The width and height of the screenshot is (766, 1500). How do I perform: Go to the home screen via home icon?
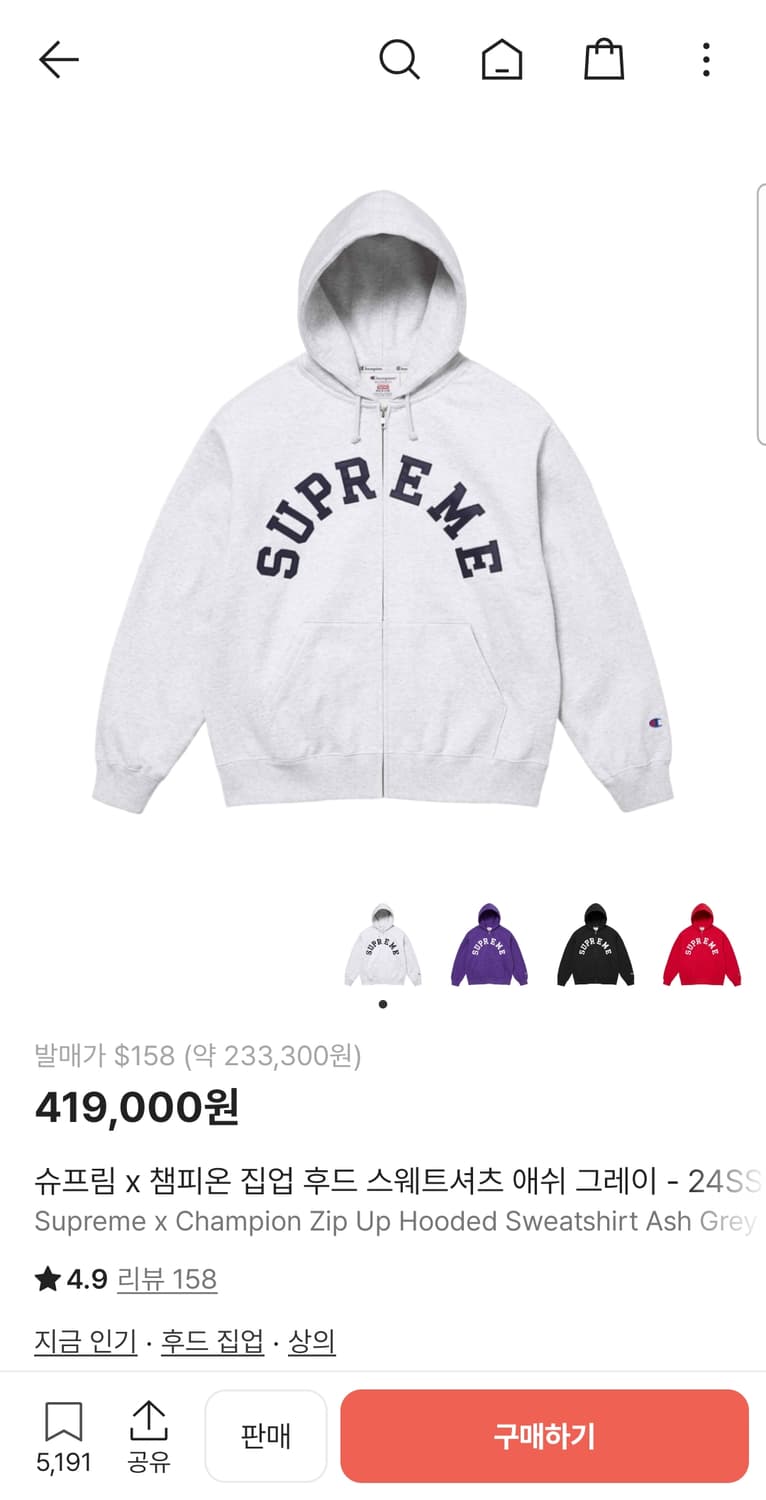[502, 58]
